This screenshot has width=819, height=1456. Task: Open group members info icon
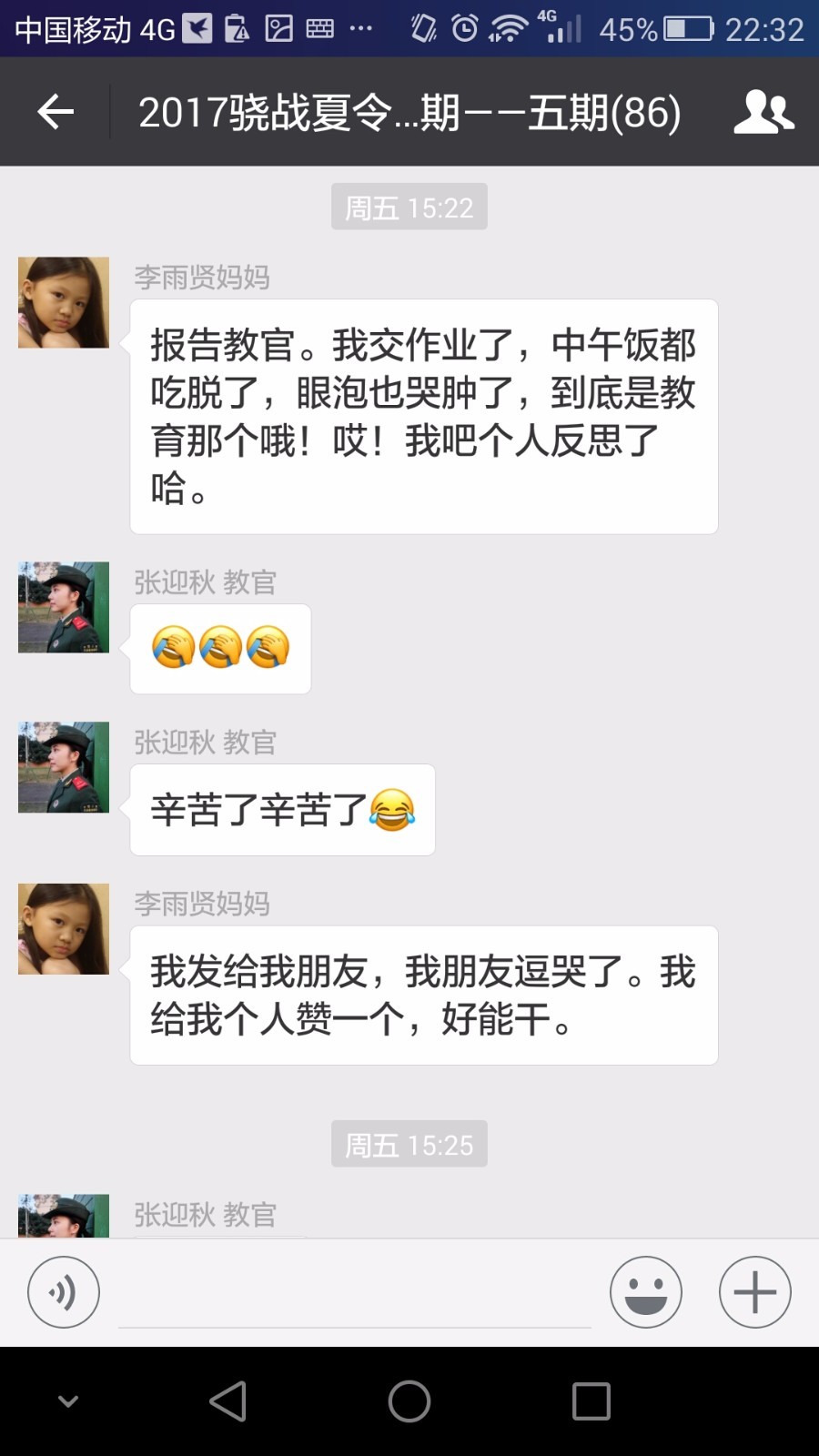[763, 112]
